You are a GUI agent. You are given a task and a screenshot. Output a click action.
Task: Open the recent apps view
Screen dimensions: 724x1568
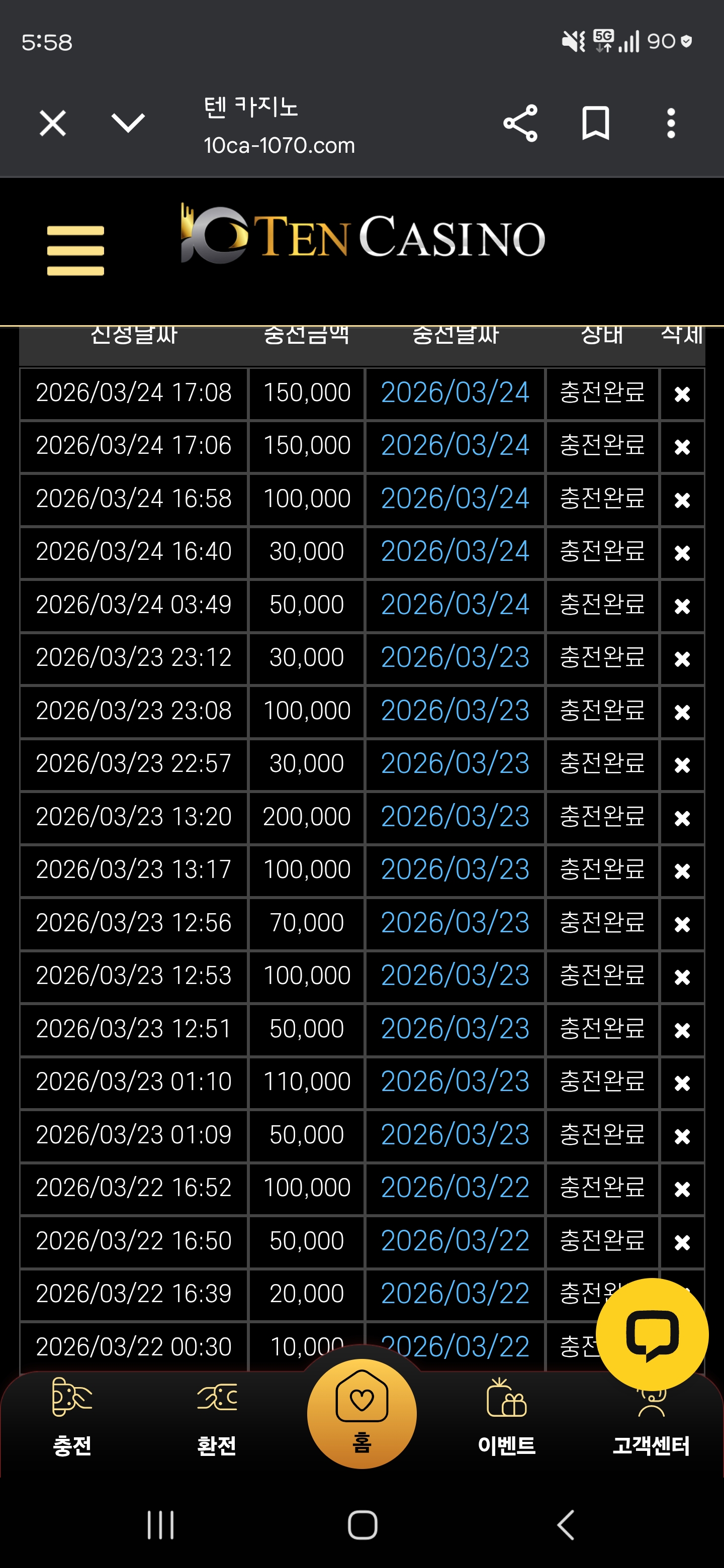(161, 1525)
